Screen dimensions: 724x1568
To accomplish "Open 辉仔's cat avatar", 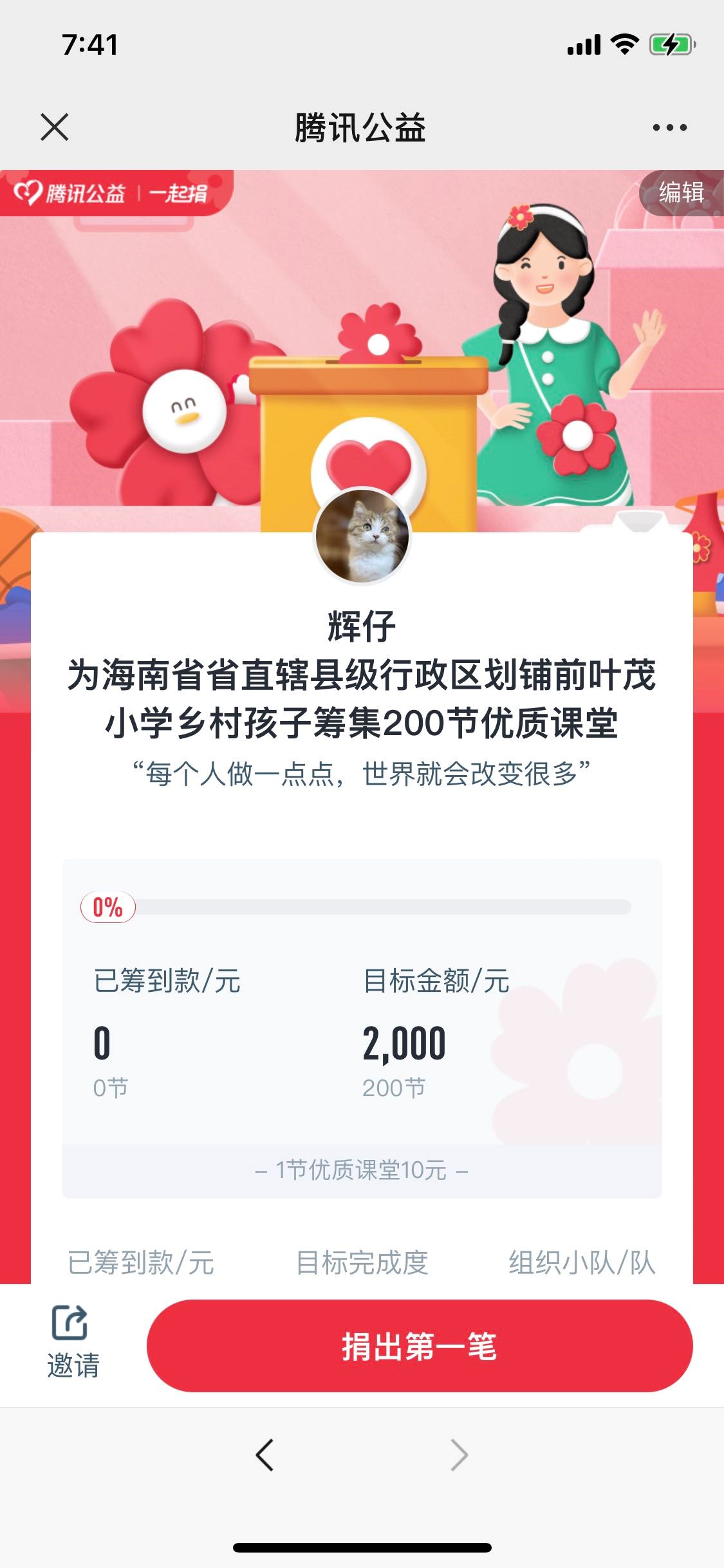I will (362, 536).
